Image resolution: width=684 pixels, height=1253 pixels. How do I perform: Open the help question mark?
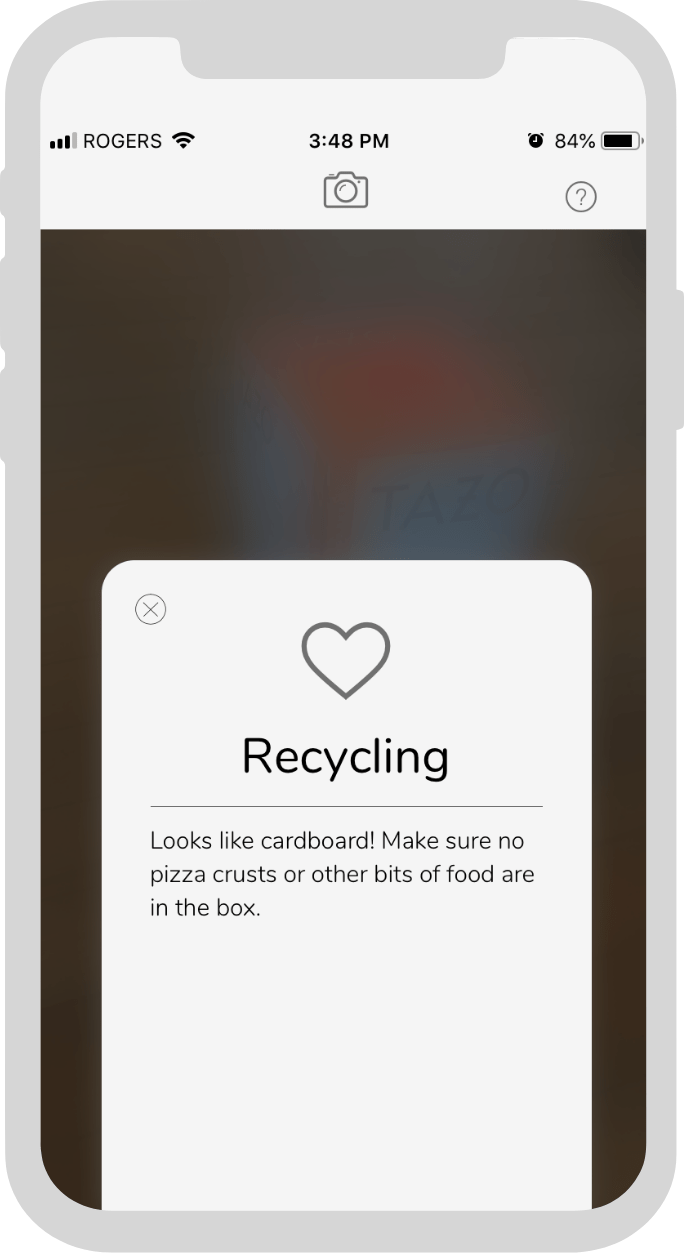click(581, 197)
